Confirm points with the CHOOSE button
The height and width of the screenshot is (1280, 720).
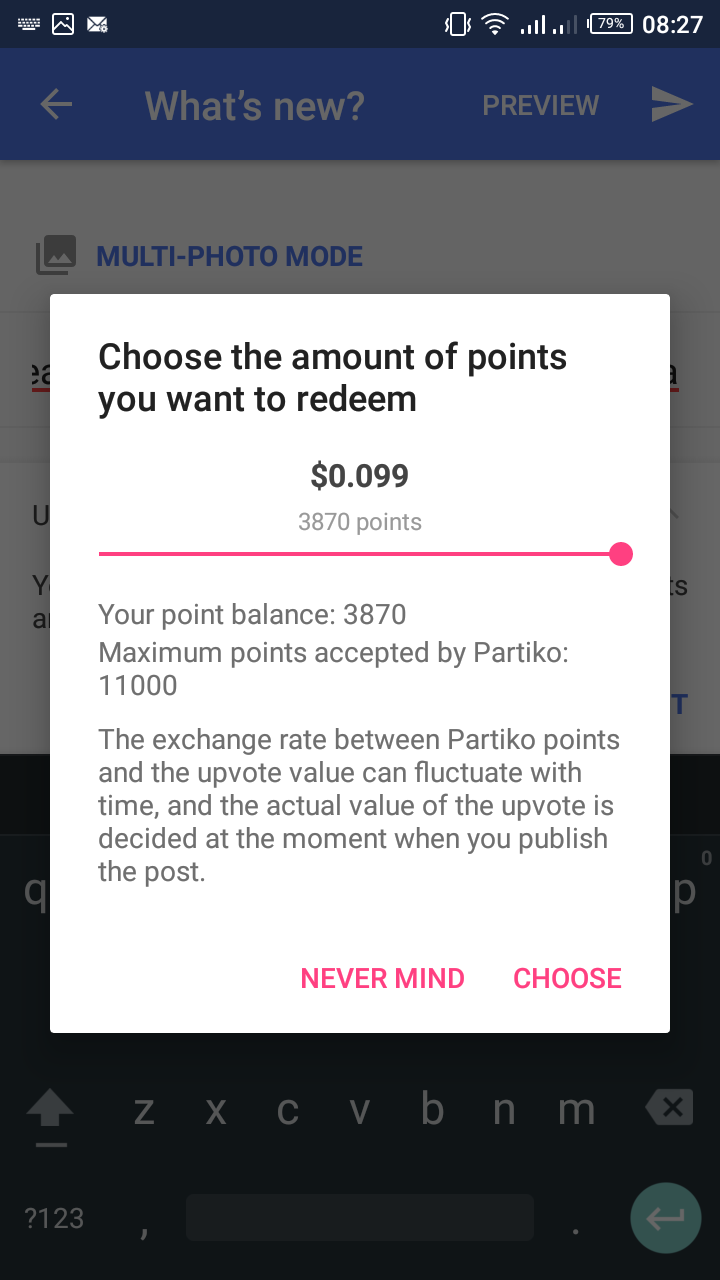point(567,978)
